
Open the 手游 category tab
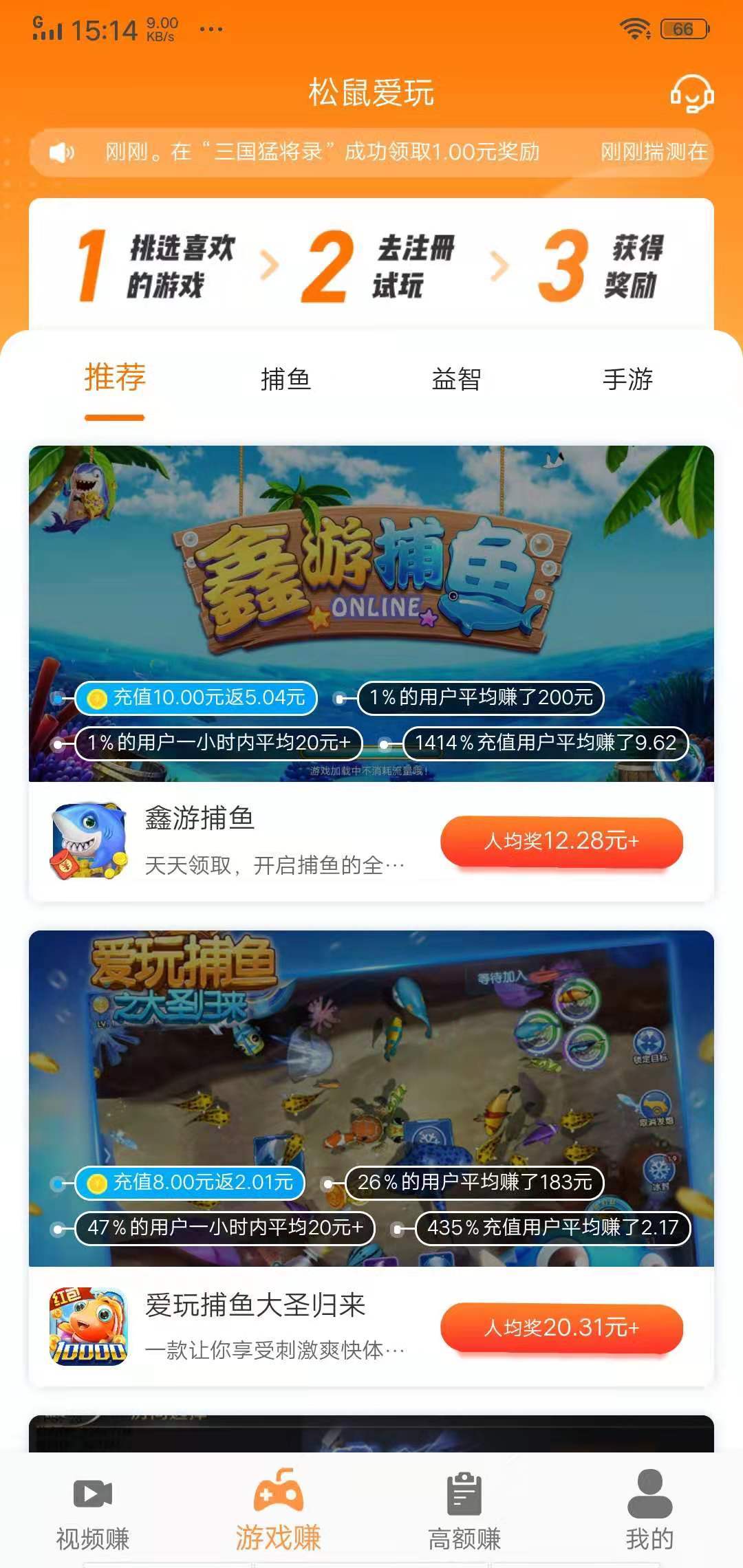click(627, 379)
